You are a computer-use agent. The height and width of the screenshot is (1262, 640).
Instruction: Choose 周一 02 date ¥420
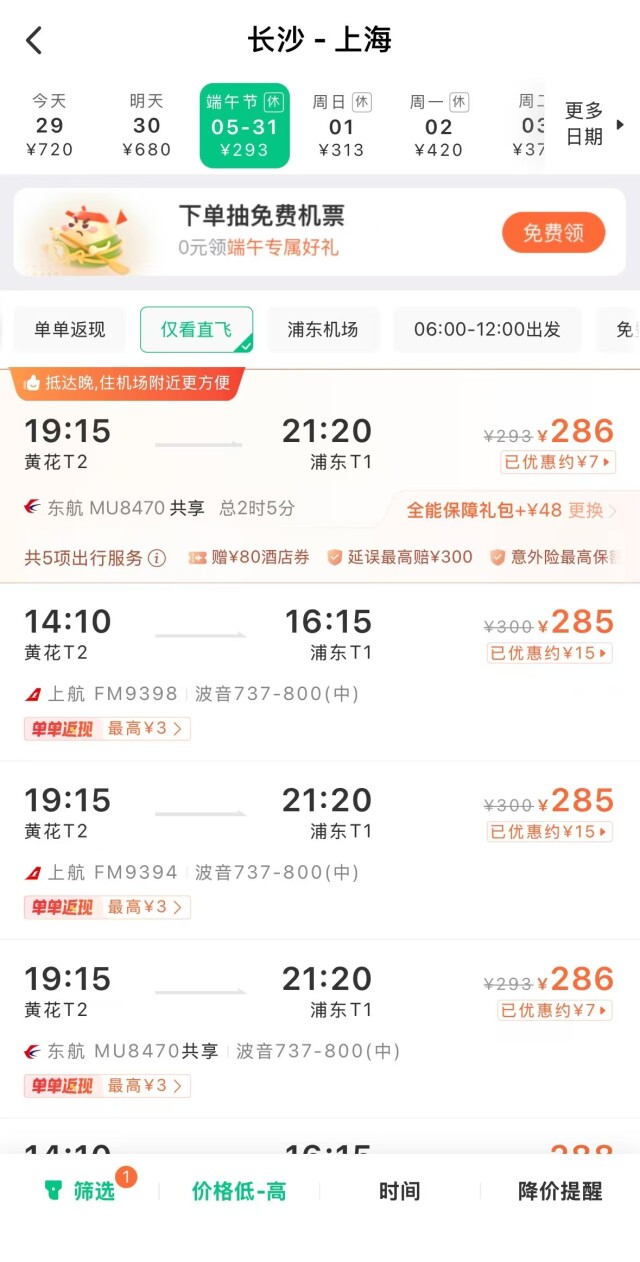tap(438, 126)
